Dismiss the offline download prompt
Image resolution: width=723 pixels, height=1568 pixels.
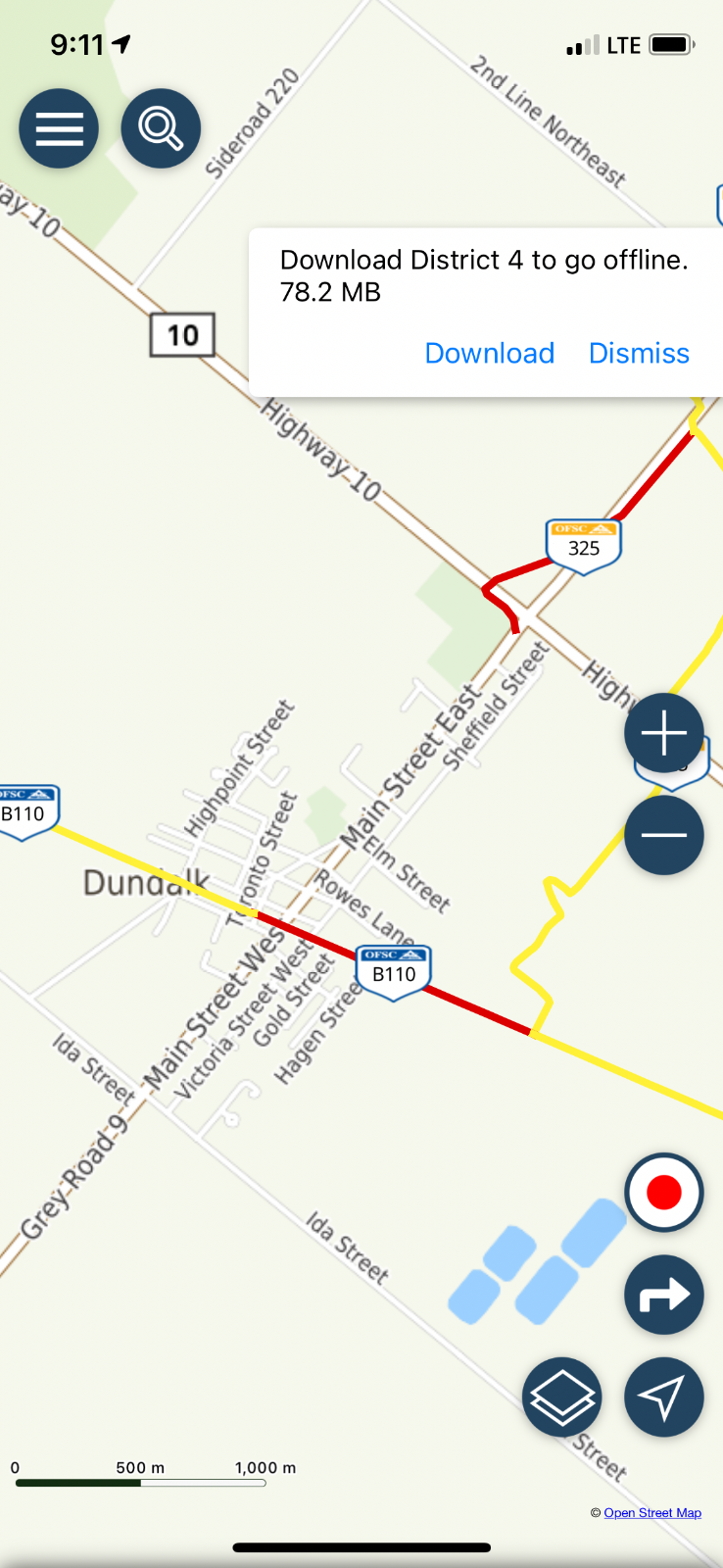click(x=639, y=353)
